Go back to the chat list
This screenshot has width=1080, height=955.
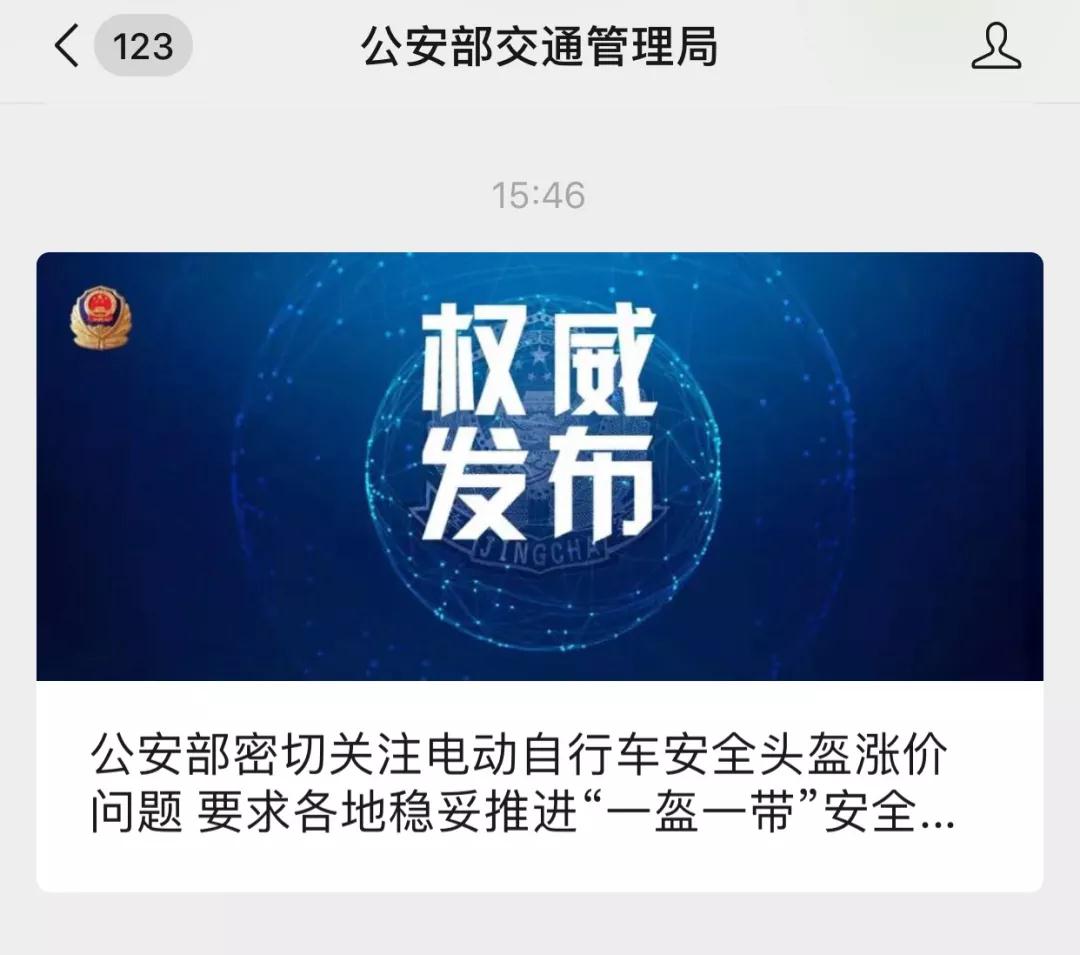click(68, 47)
